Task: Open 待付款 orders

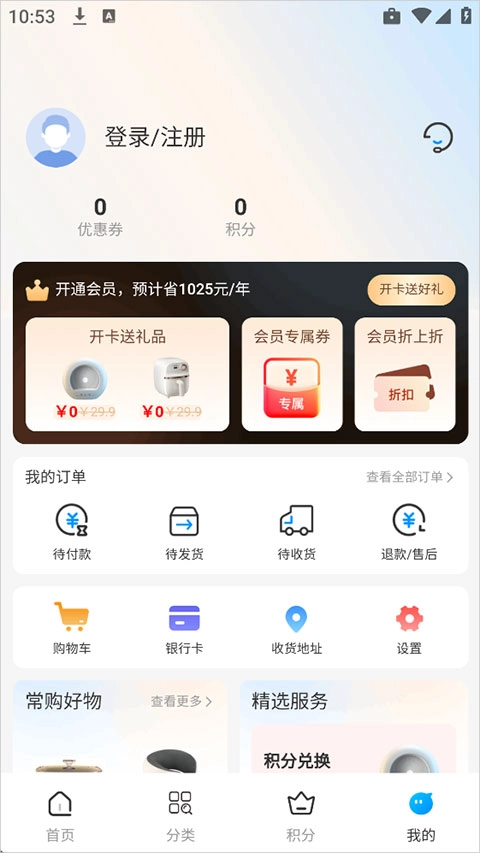Action: (72, 533)
